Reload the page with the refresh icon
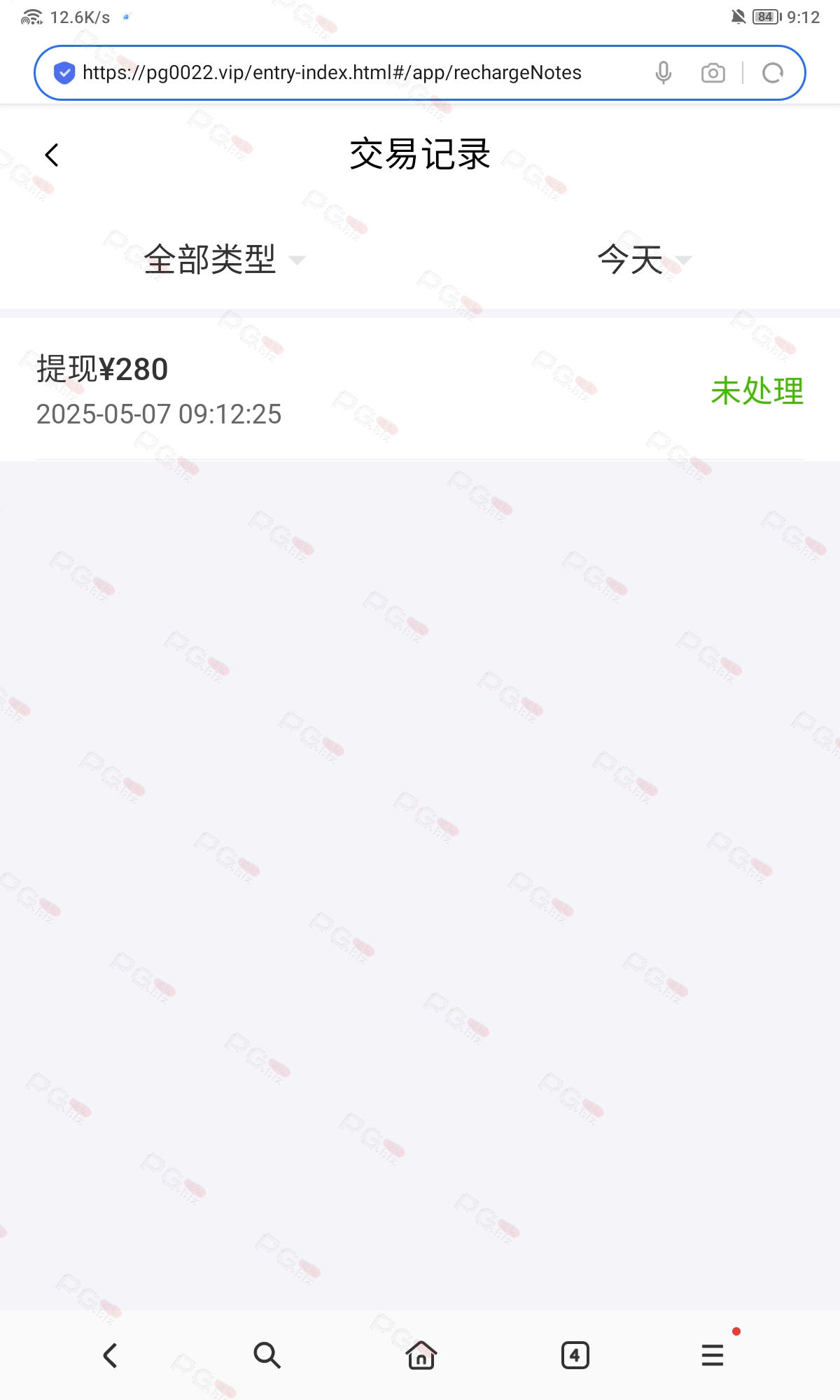 click(x=772, y=73)
